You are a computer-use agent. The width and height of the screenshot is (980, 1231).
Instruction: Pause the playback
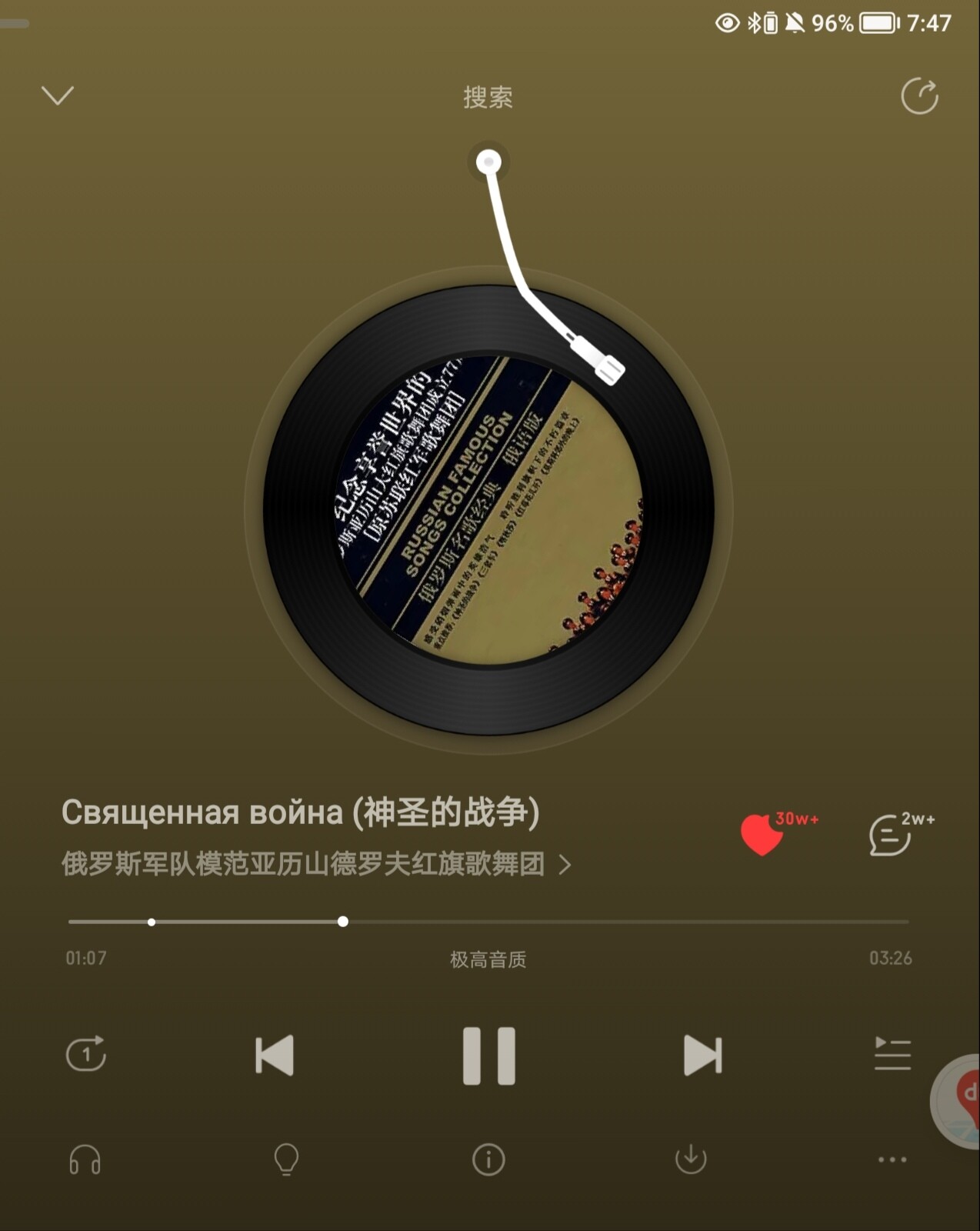tap(489, 1055)
